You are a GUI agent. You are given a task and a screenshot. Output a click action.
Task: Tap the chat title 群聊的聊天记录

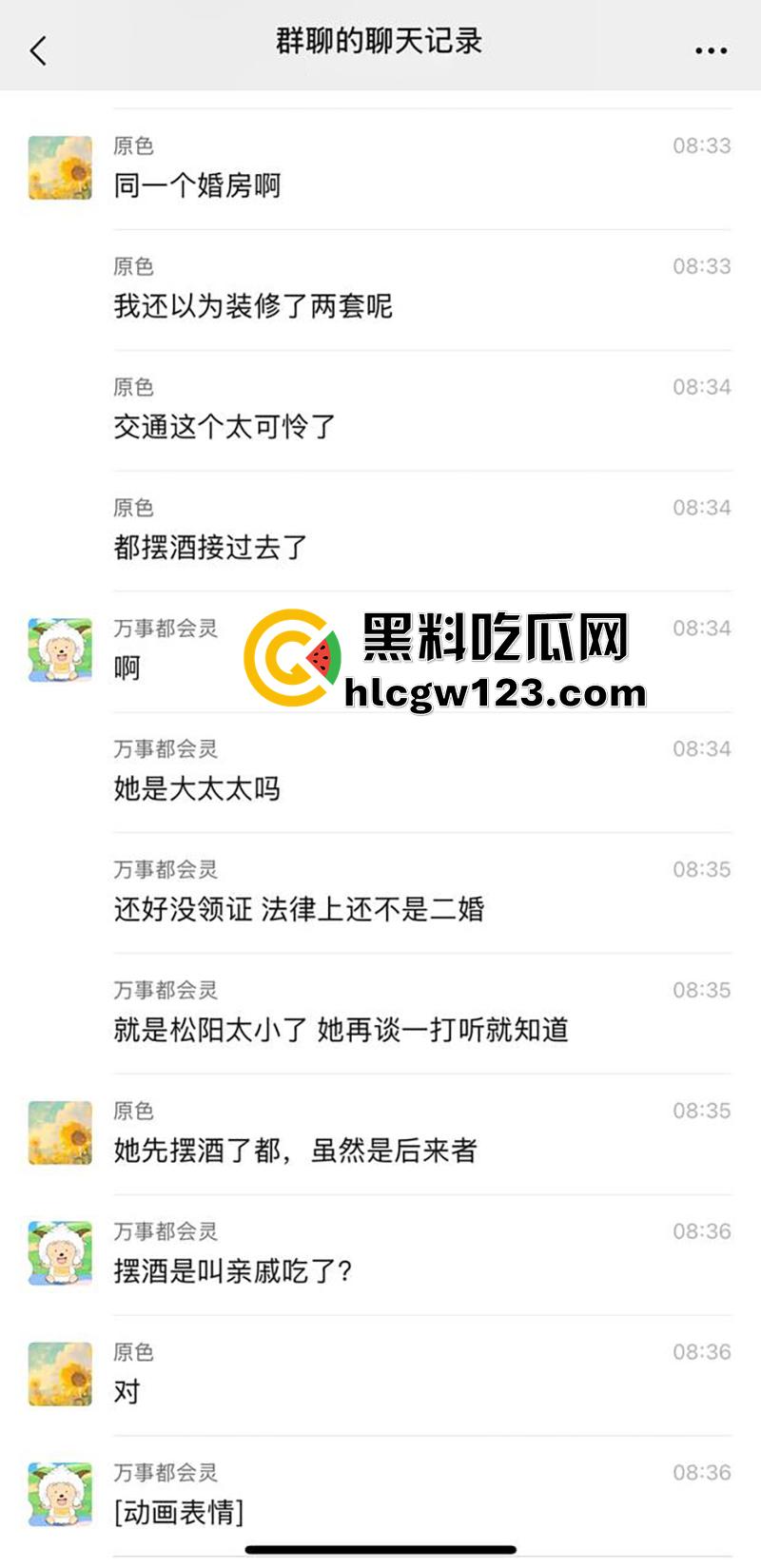(380, 43)
